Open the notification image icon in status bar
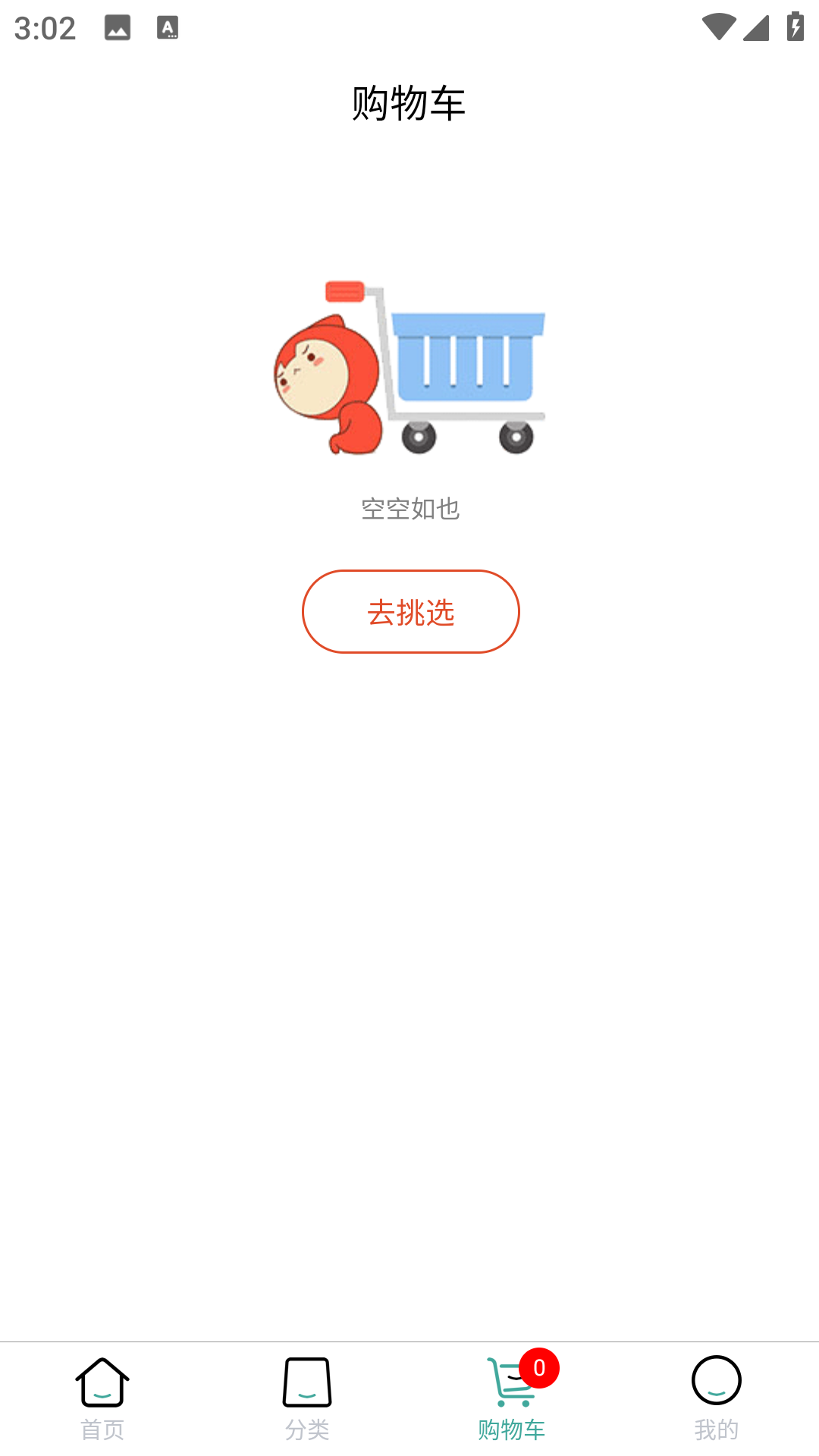819x1456 pixels. pos(118,28)
